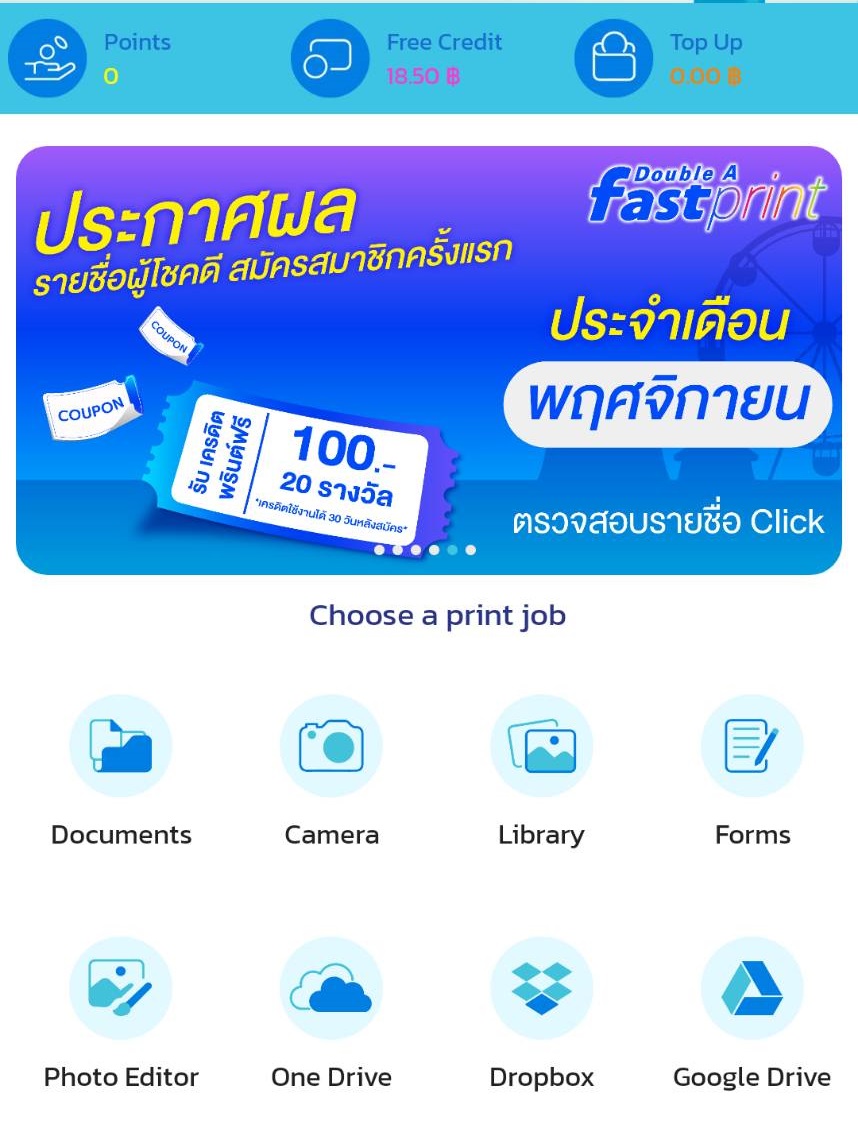858x1143 pixels.
Task: Tap the Free Credit wallet icon
Action: point(330,60)
